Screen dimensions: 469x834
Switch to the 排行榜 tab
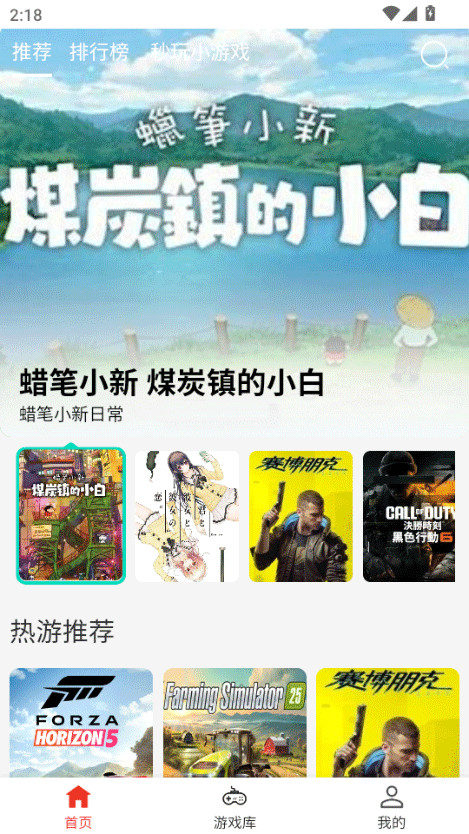[99, 53]
